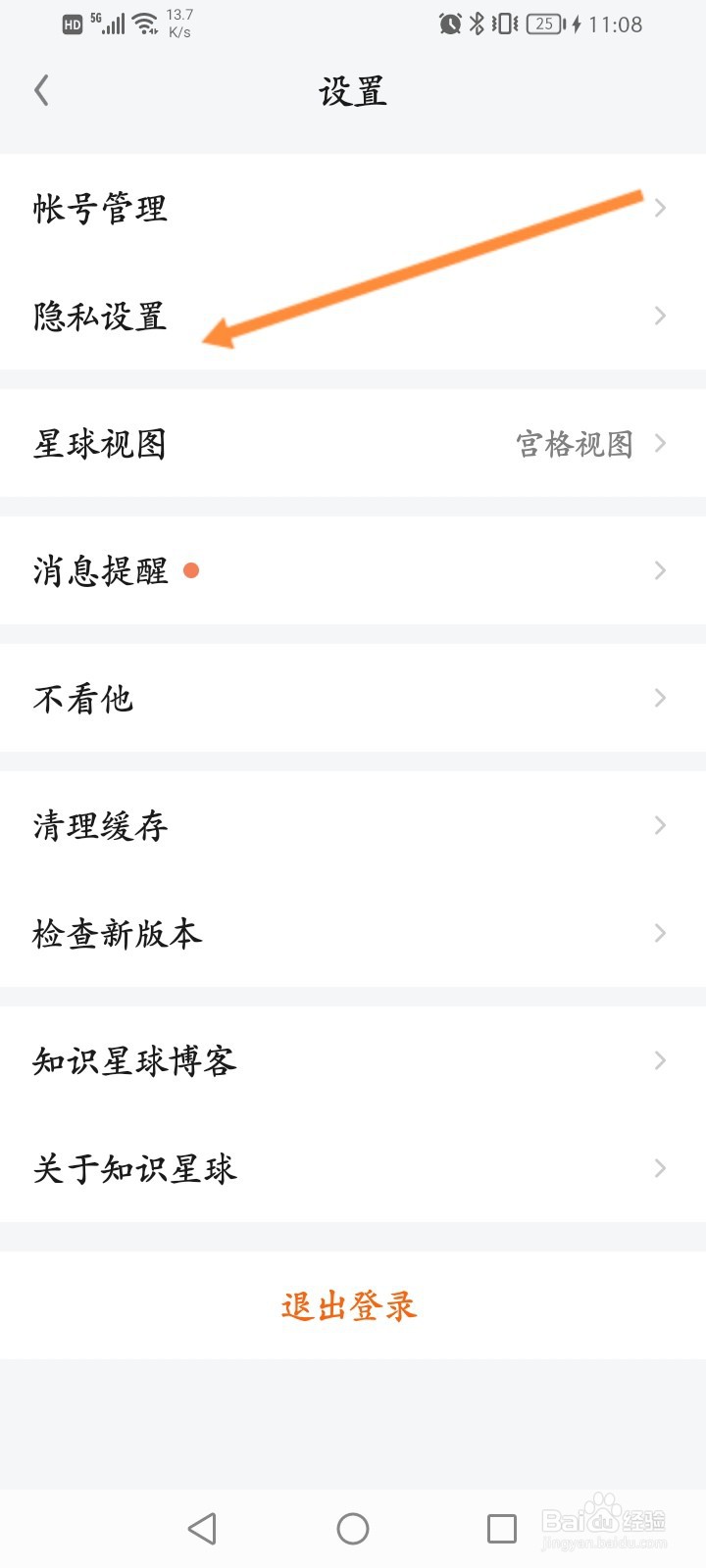Select 清理缓存 to clear cache

click(353, 825)
